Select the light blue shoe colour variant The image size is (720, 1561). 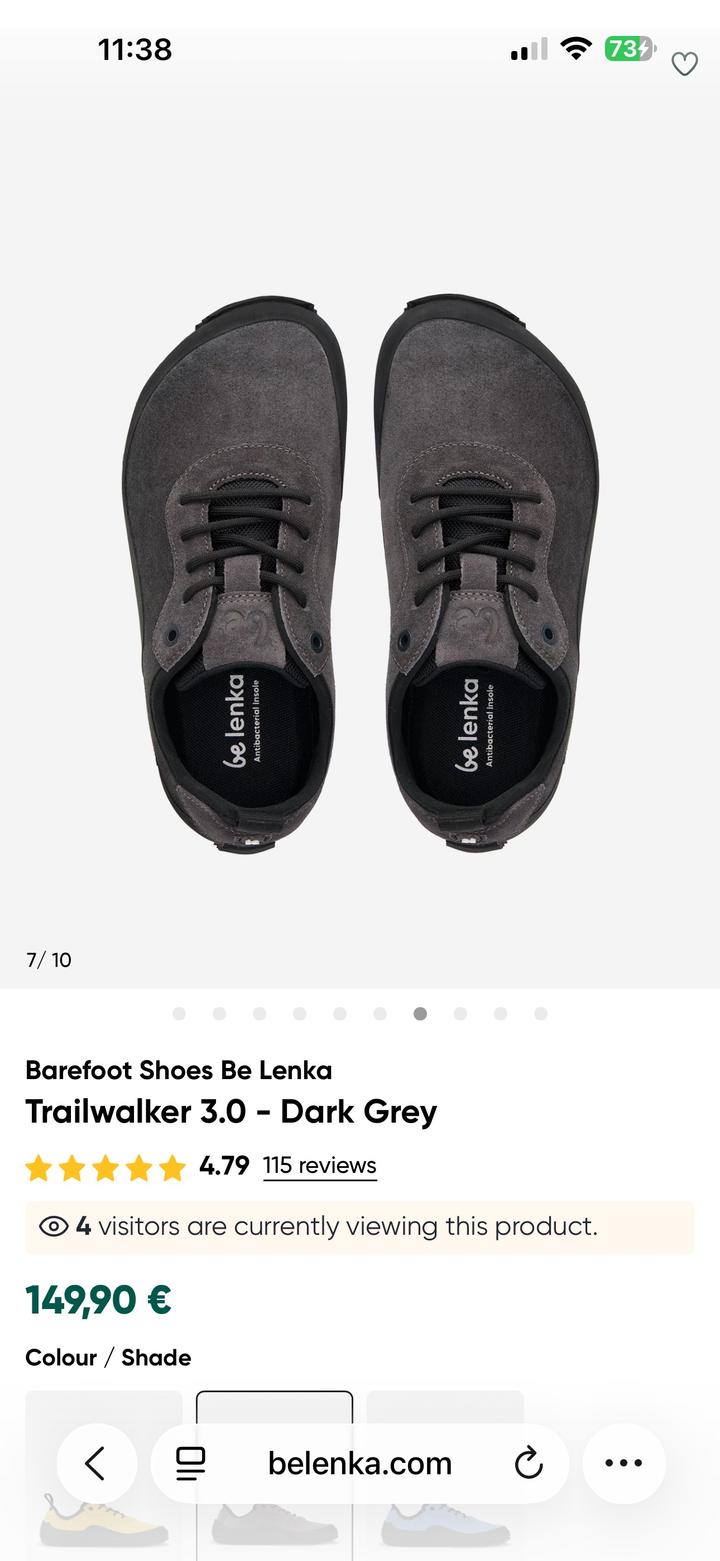(x=445, y=1410)
